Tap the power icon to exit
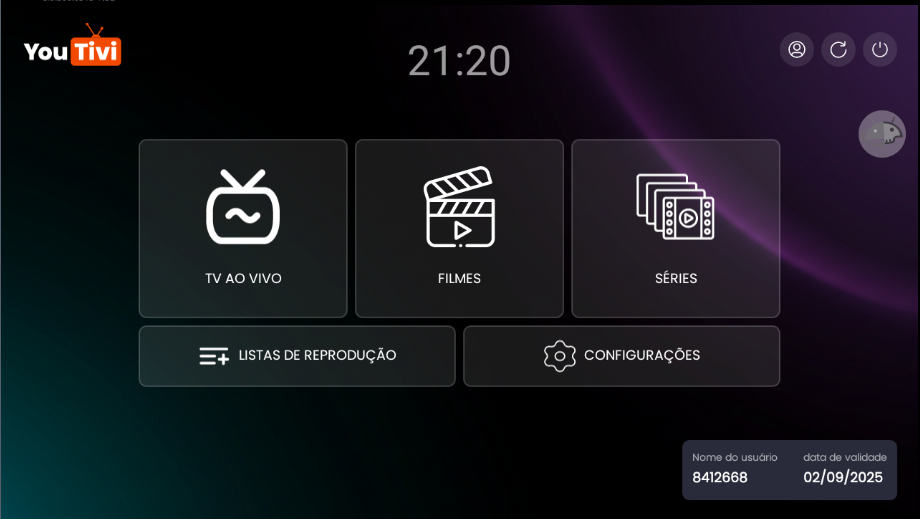This screenshot has width=920, height=519. click(880, 50)
